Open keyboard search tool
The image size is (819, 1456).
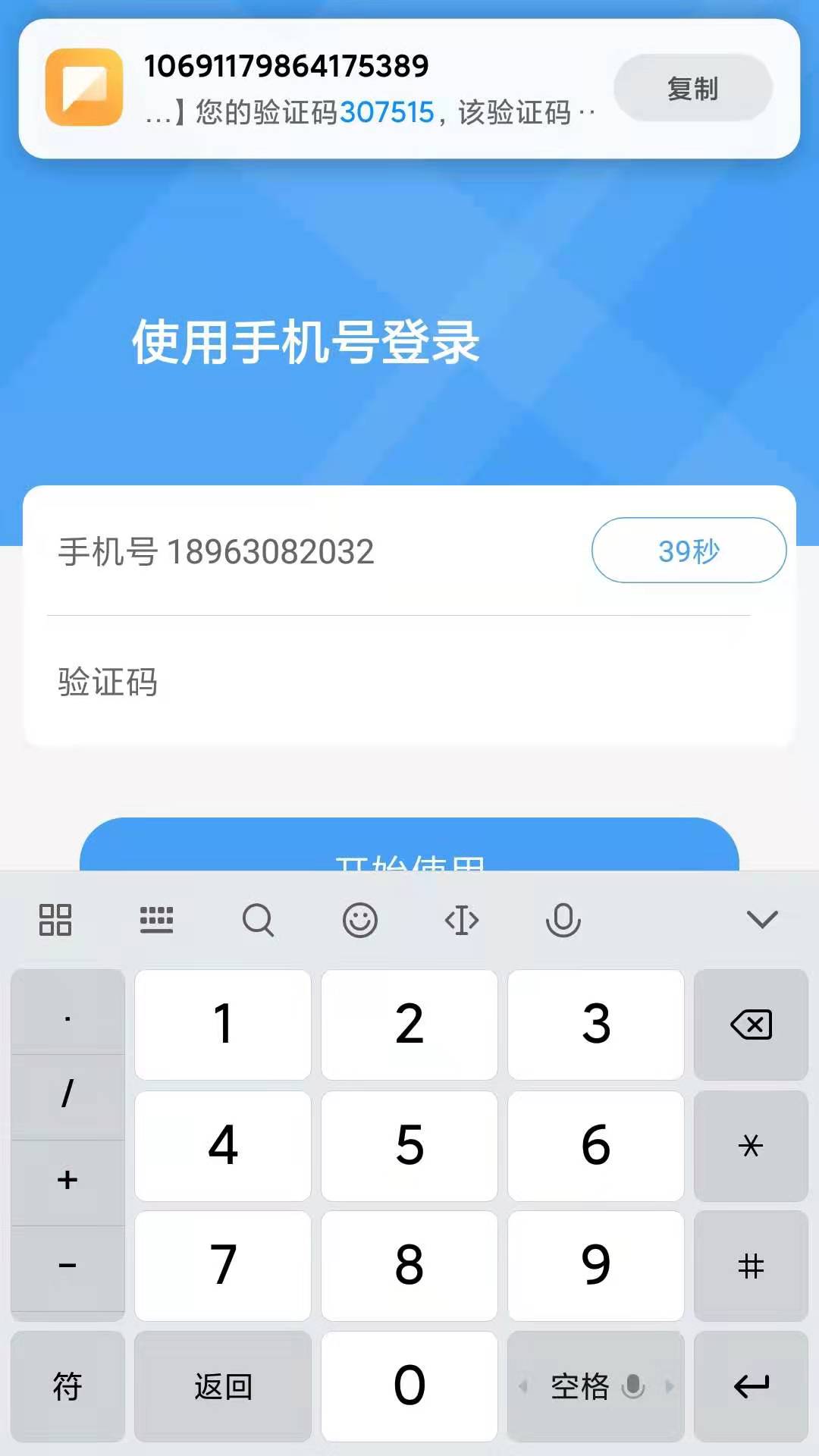click(258, 921)
